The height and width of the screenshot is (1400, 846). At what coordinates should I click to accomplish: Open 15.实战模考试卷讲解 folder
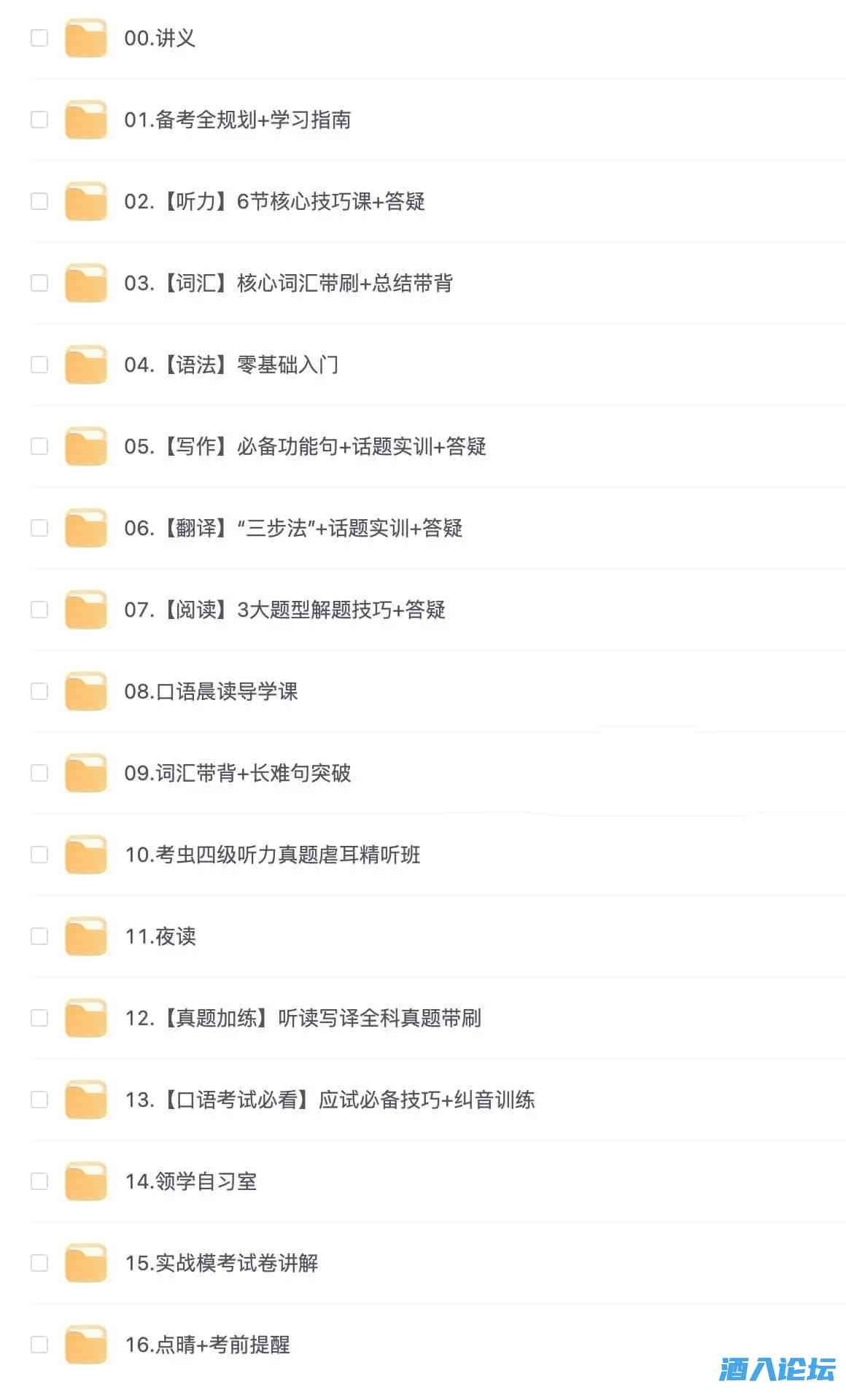coord(221,1263)
